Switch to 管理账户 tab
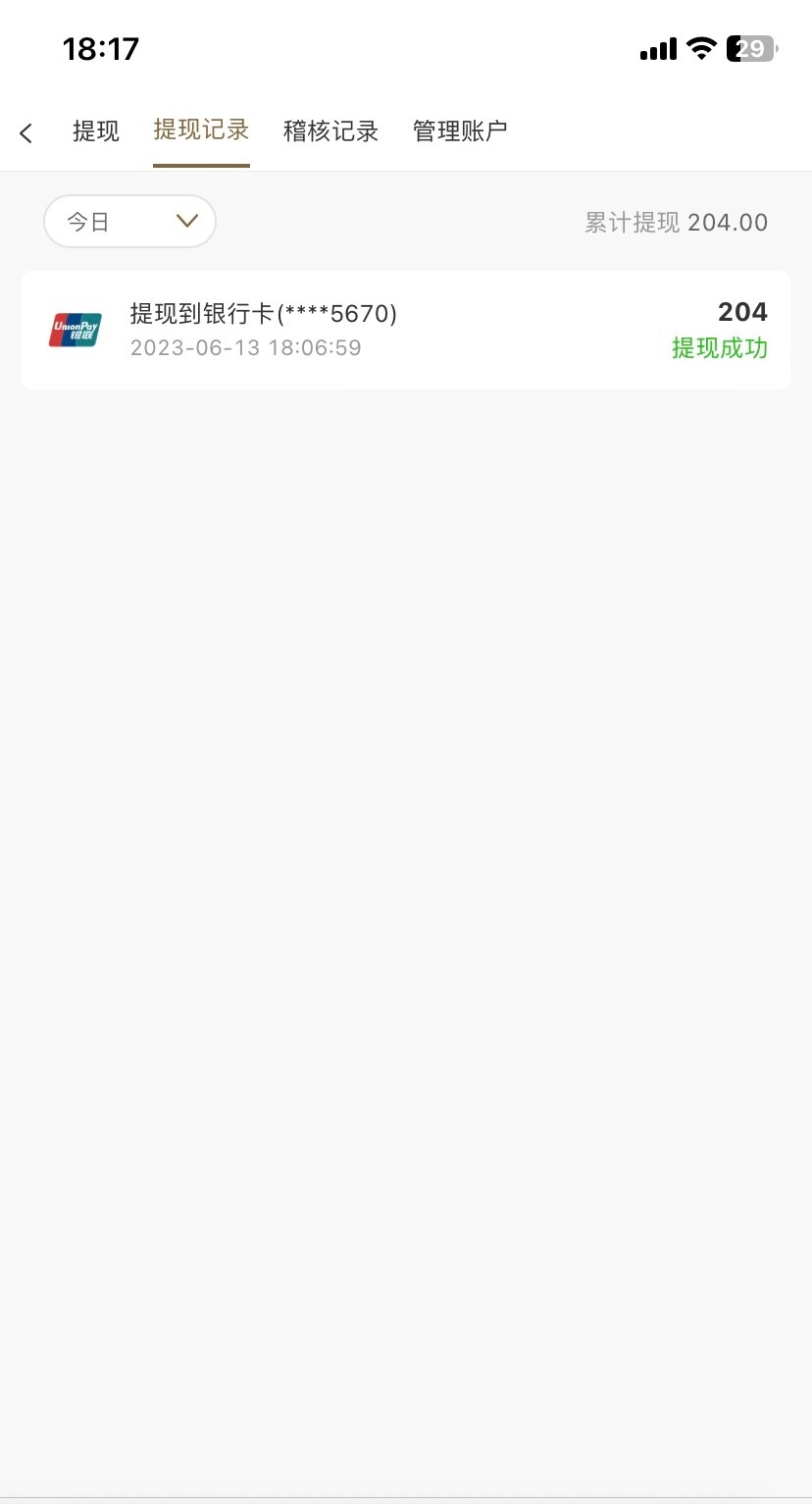The height and width of the screenshot is (1504, 812). [460, 131]
